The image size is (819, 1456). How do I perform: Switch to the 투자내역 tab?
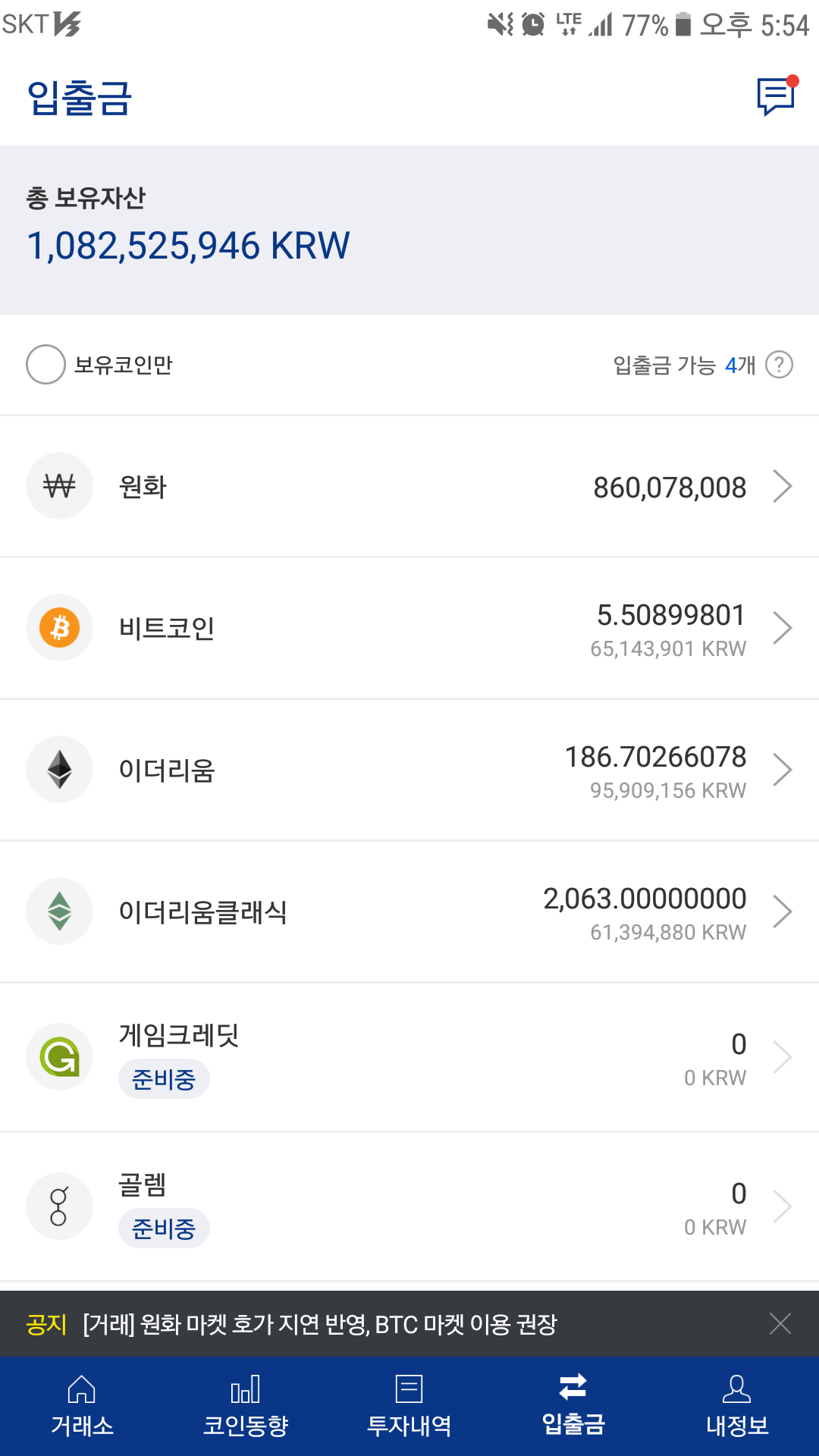click(409, 1406)
